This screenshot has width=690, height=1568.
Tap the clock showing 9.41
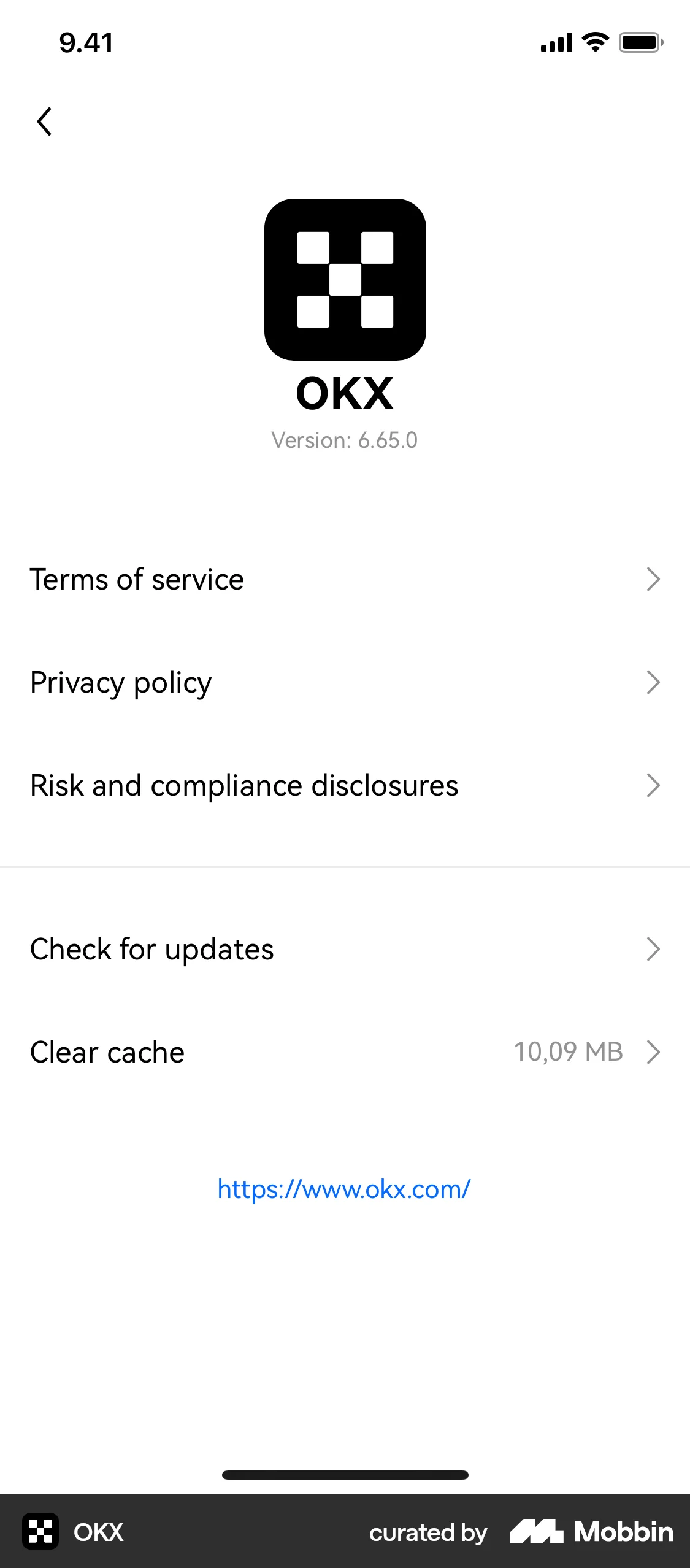86,43
